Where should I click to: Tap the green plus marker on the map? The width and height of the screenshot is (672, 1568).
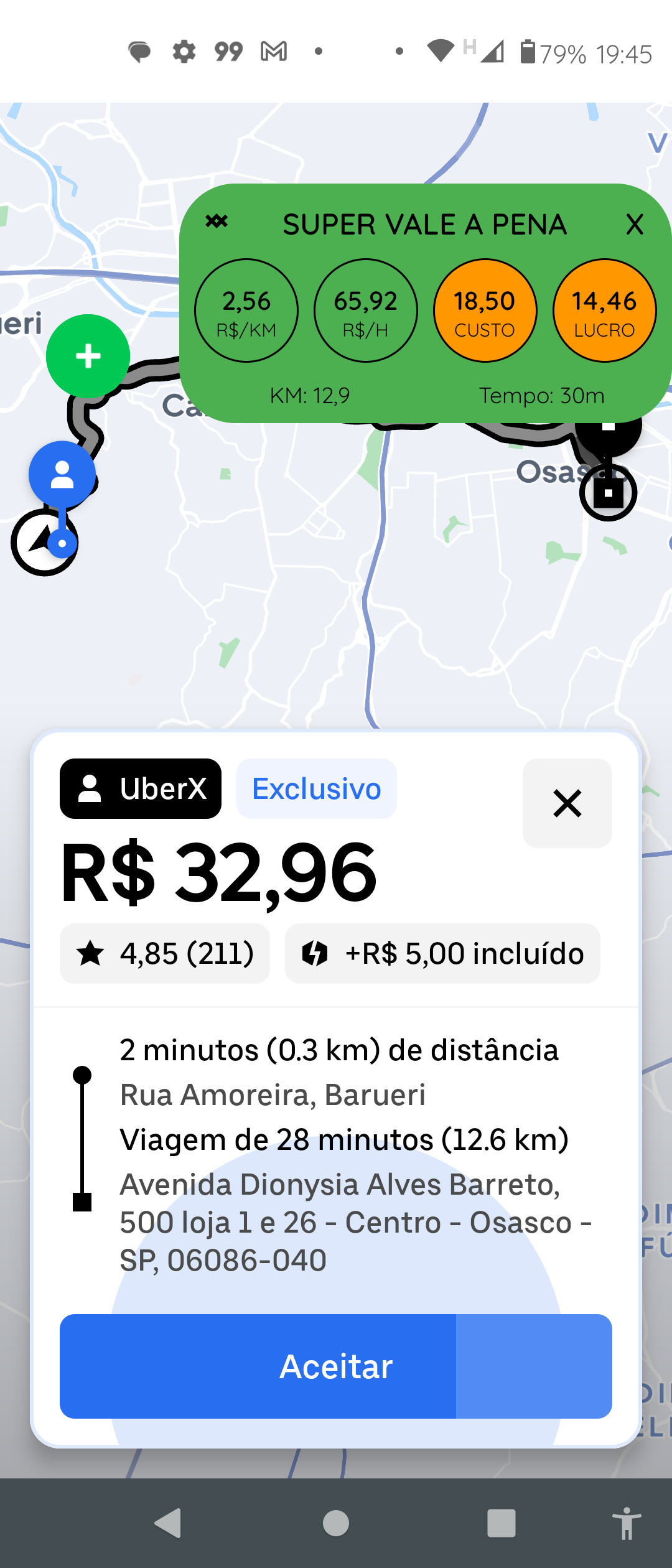87,356
